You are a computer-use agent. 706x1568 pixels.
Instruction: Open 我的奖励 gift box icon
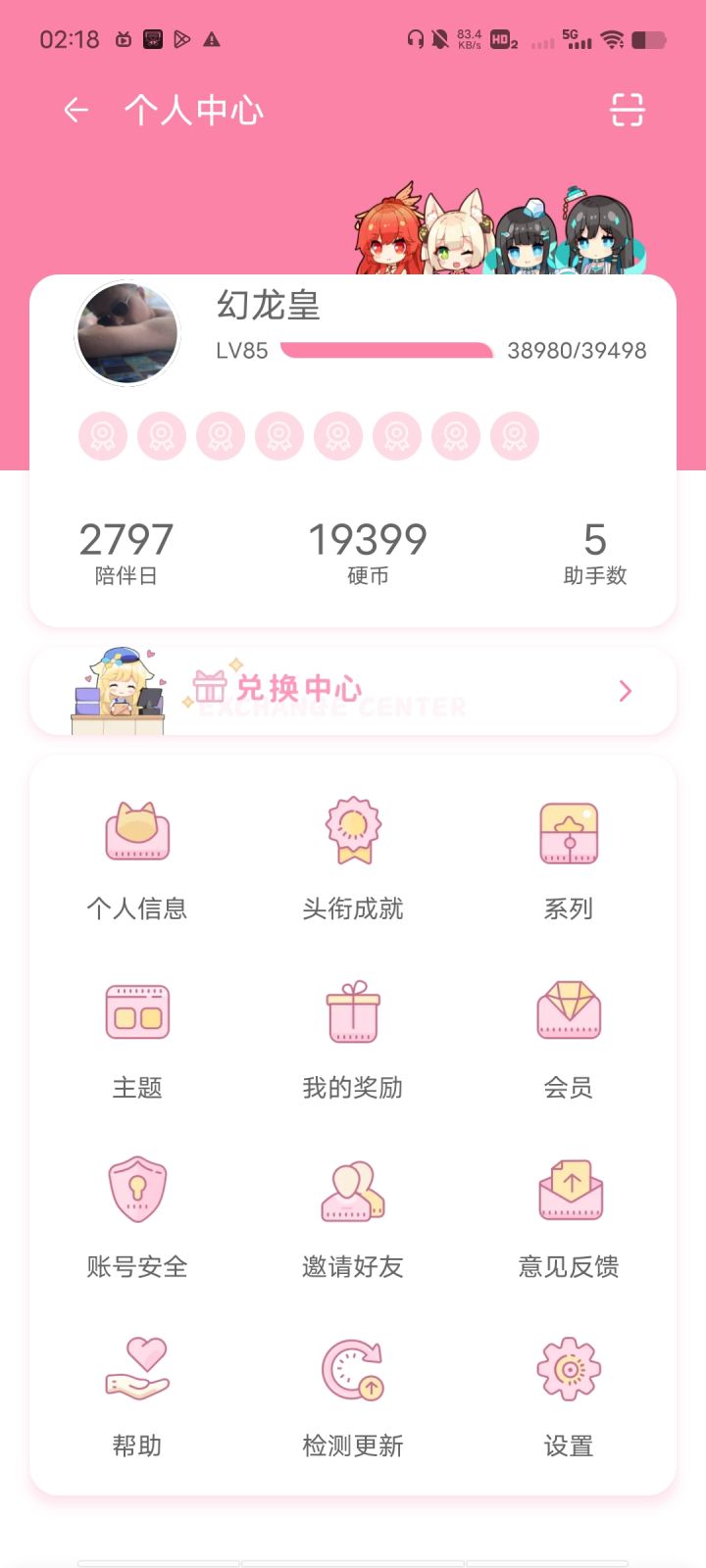(353, 1010)
